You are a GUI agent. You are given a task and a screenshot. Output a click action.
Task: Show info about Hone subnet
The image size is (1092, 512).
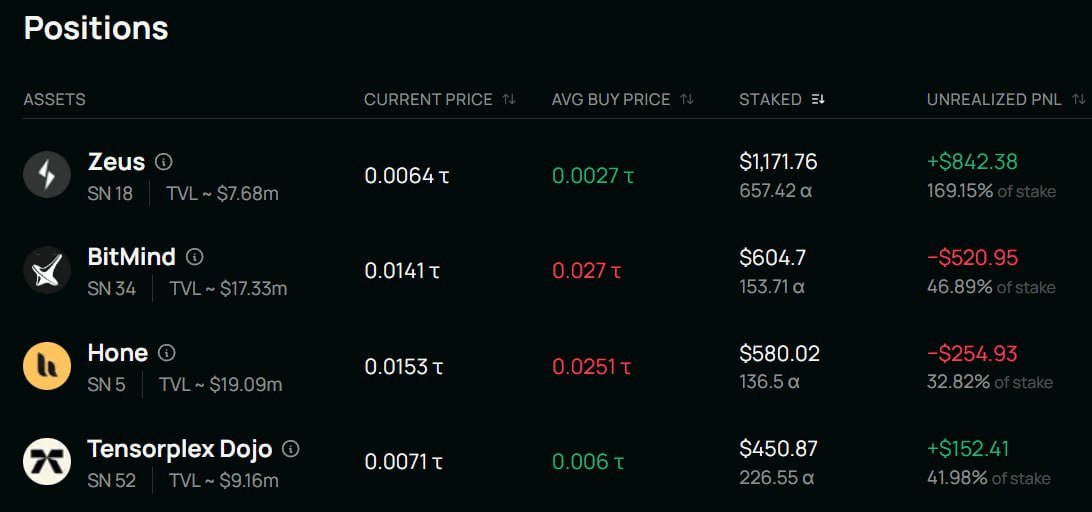pos(167,353)
